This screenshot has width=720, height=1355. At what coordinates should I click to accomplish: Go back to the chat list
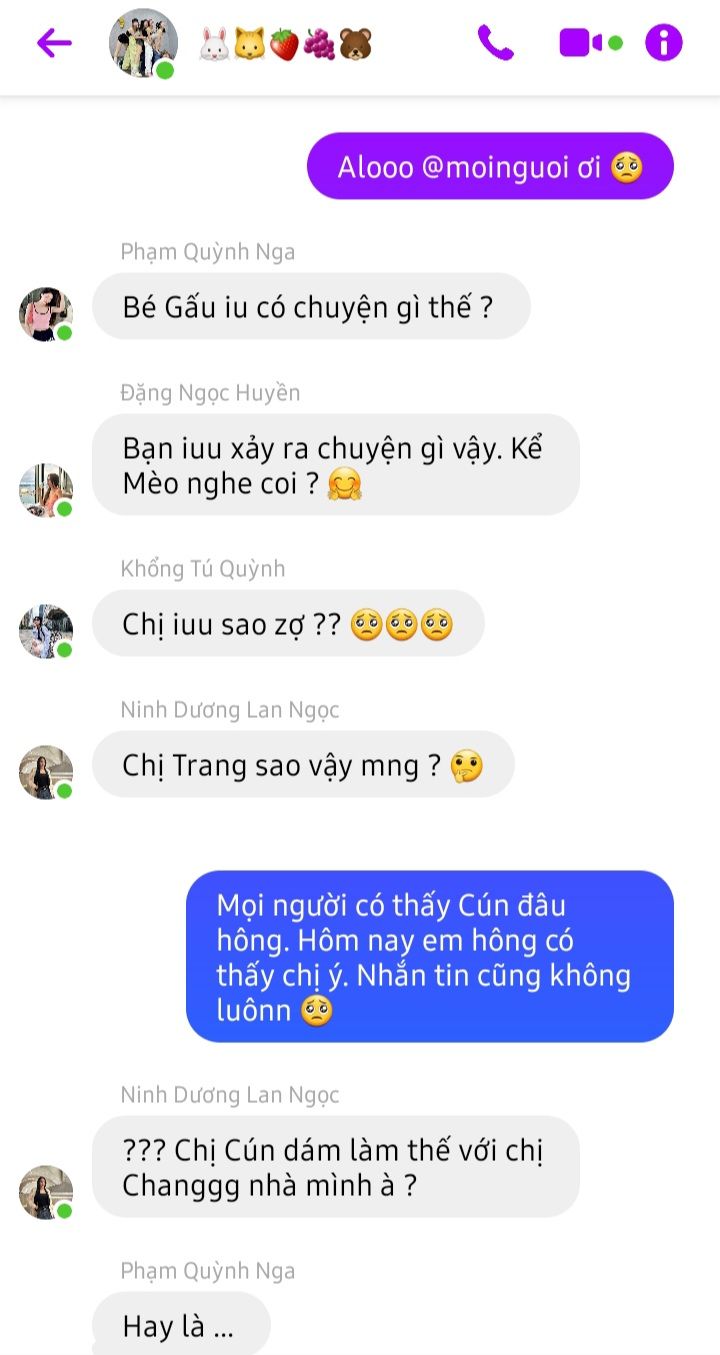(x=54, y=43)
